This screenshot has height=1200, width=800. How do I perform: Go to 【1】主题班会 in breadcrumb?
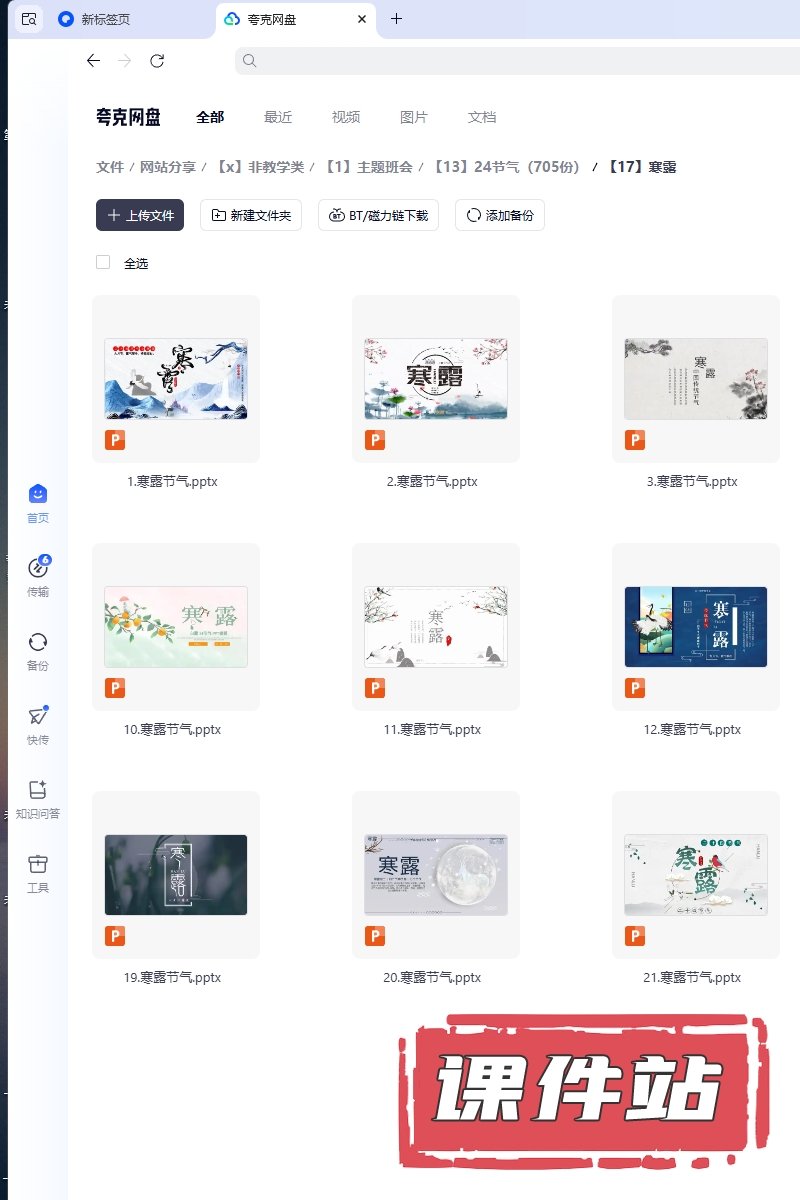click(368, 167)
